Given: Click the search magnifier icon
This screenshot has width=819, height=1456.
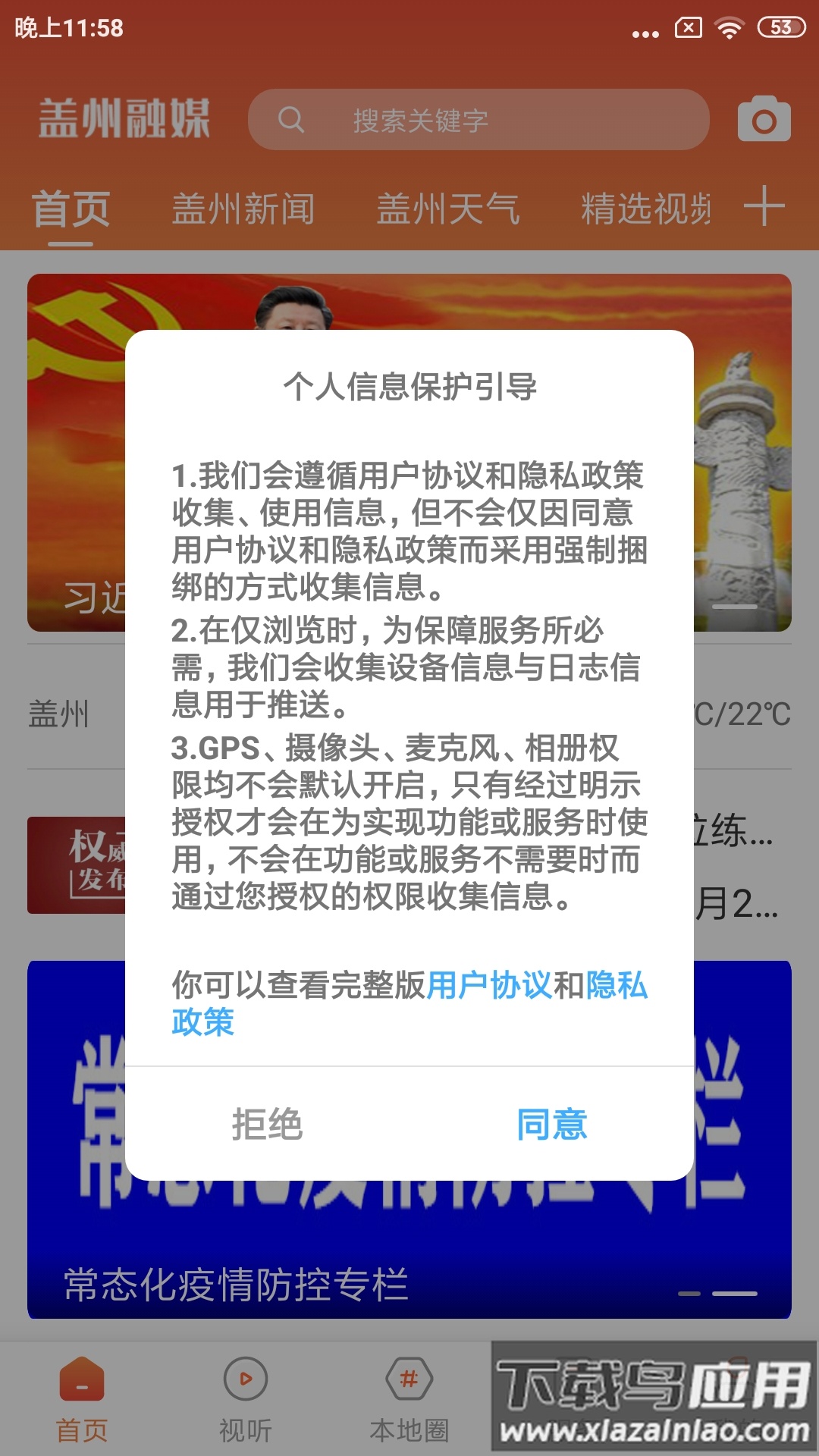Looking at the screenshot, I should pos(292,120).
